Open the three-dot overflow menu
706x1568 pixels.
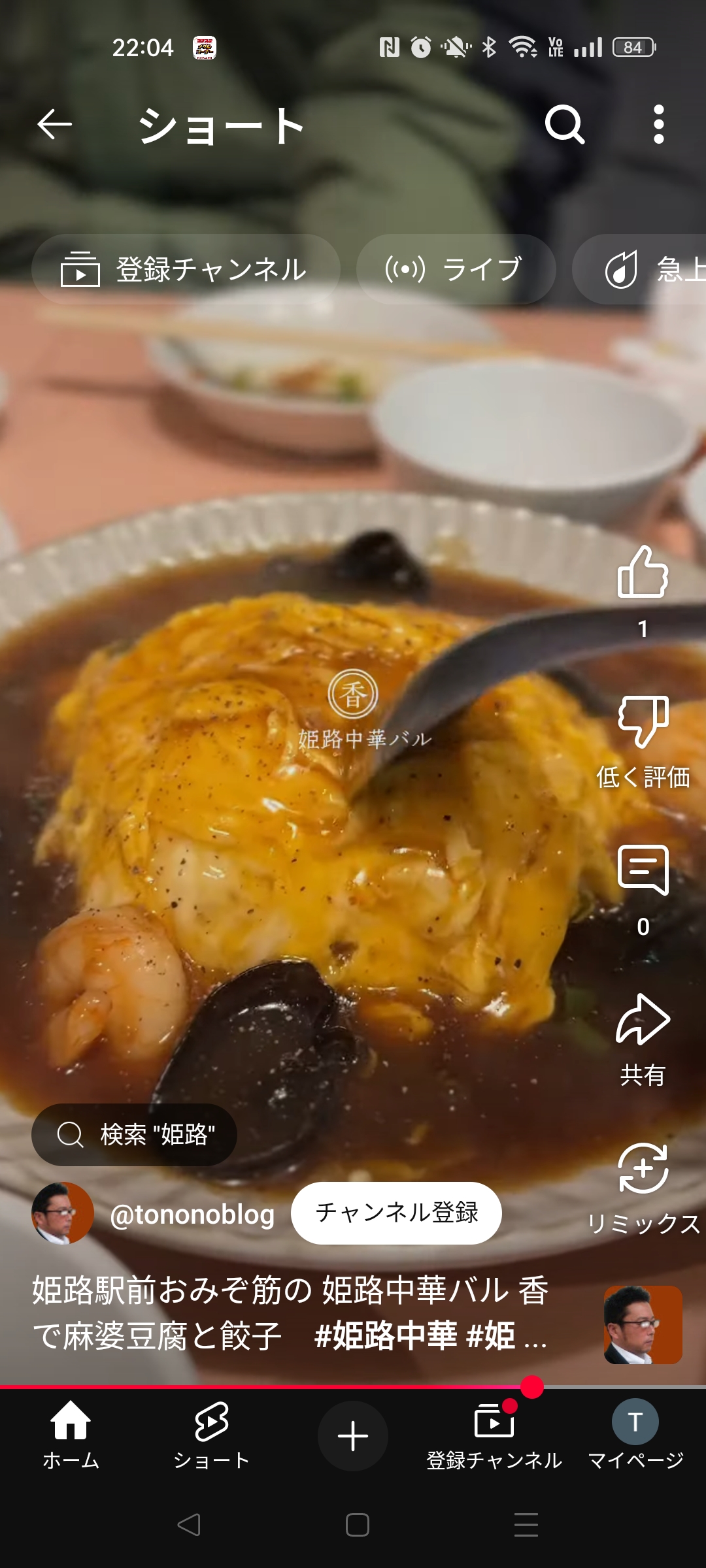click(658, 124)
